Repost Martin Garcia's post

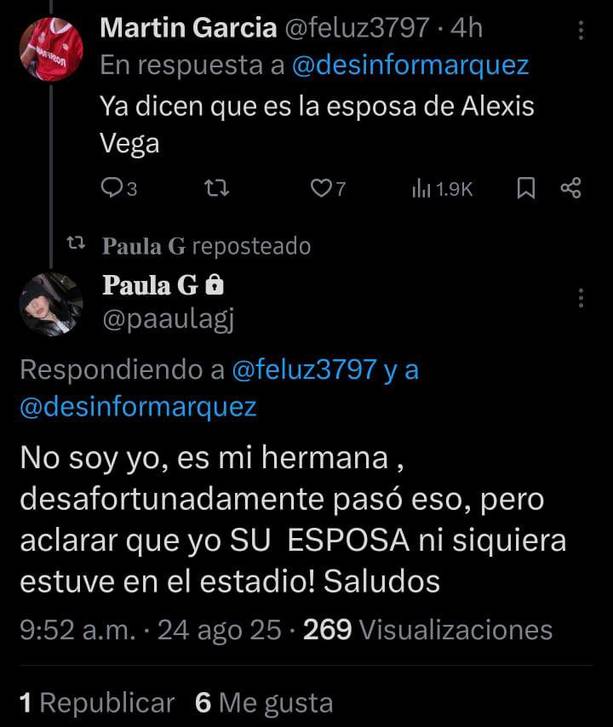213,189
